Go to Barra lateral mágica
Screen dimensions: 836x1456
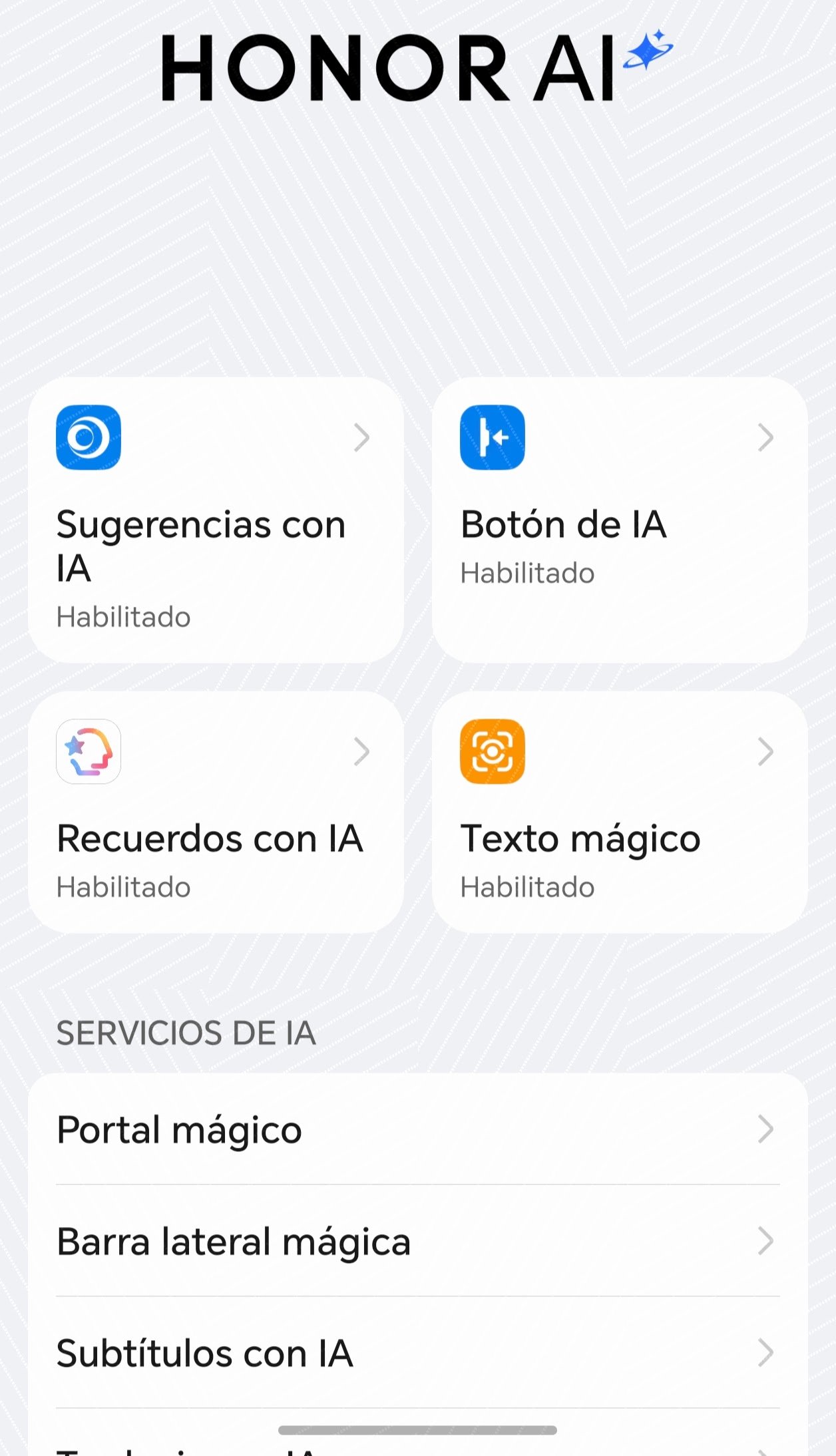point(417,1241)
